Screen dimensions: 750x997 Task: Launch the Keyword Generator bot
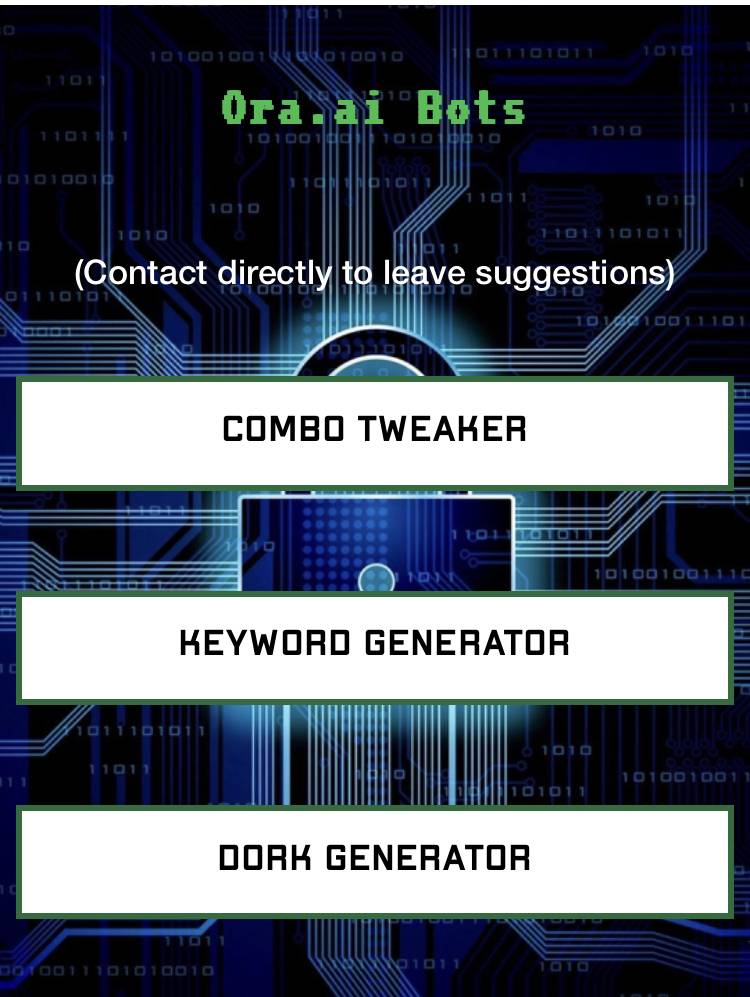coord(374,646)
